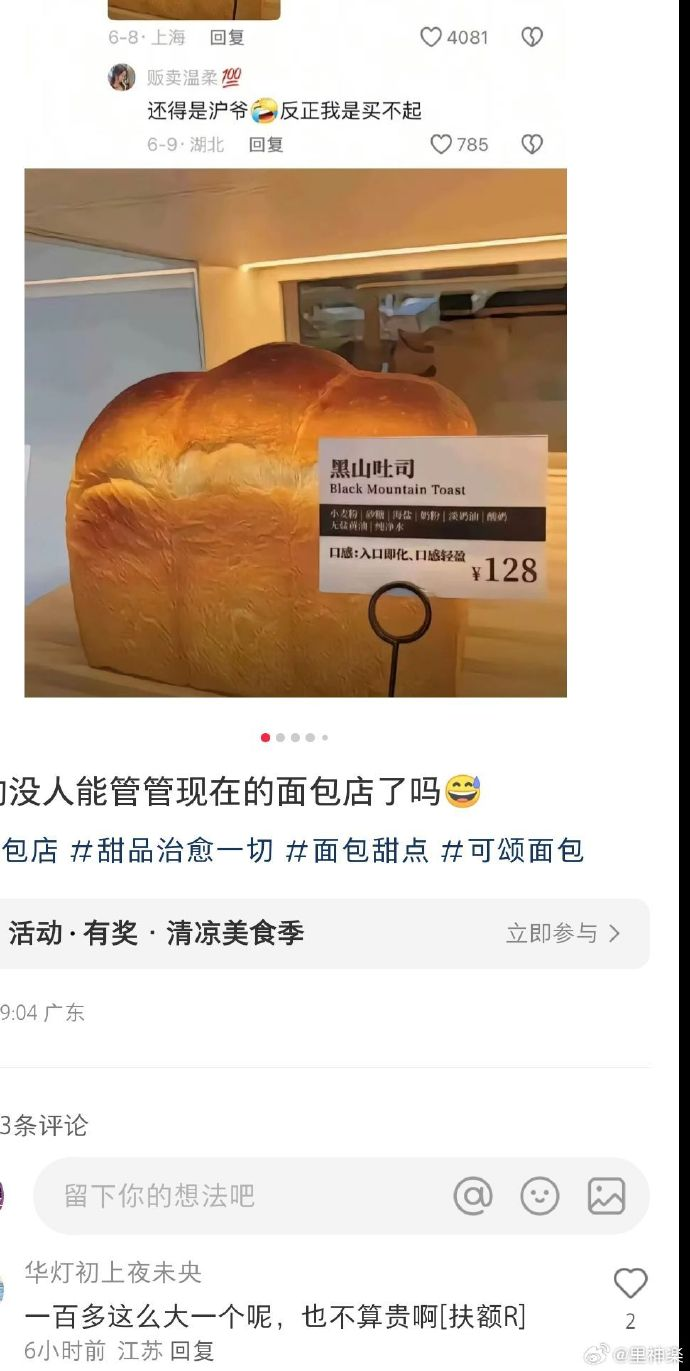Open the emoji picker in the comment box
The image size is (690, 1371).
pyautogui.click(x=540, y=1195)
